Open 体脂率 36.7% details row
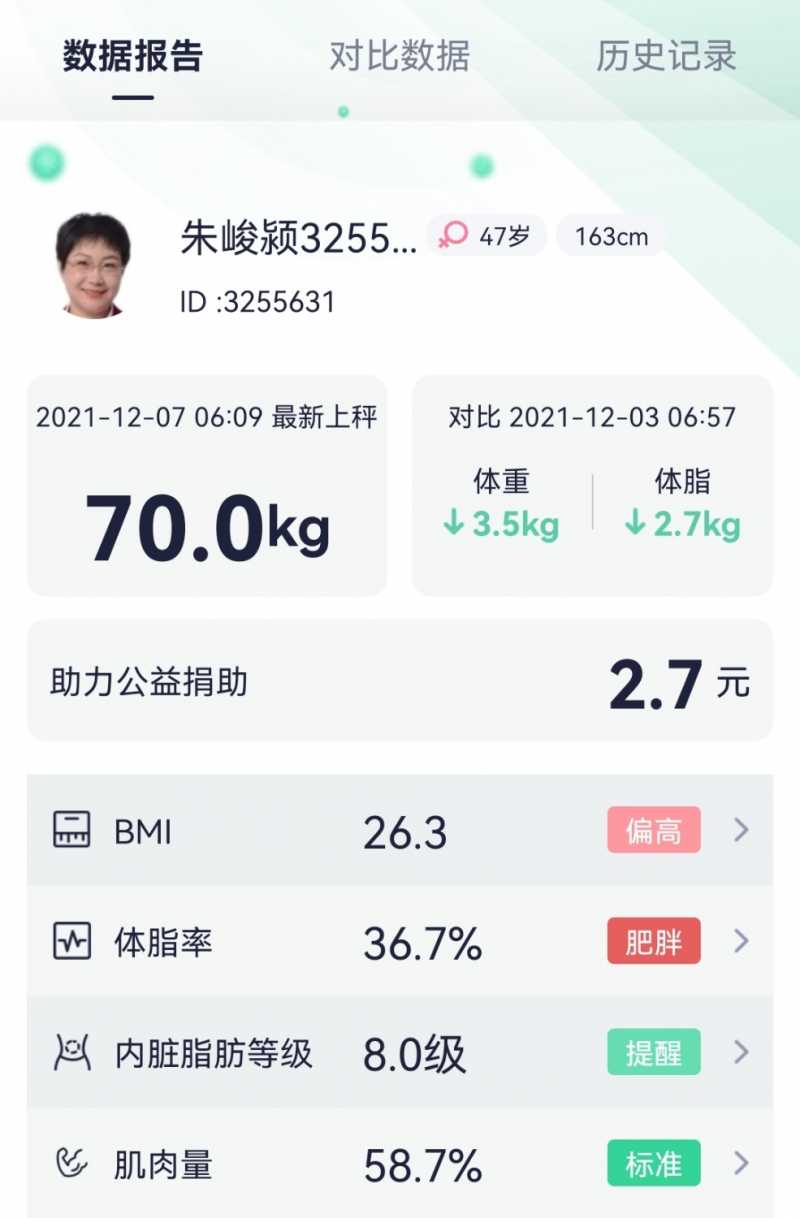The height and width of the screenshot is (1218, 800). coord(400,942)
